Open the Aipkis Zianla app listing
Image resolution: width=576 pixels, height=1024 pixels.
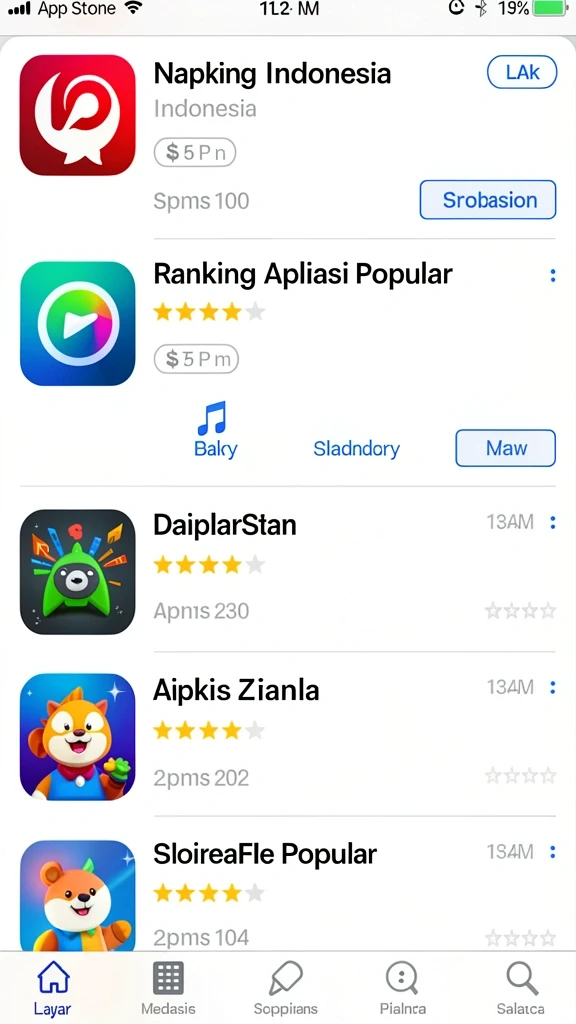coord(287,736)
